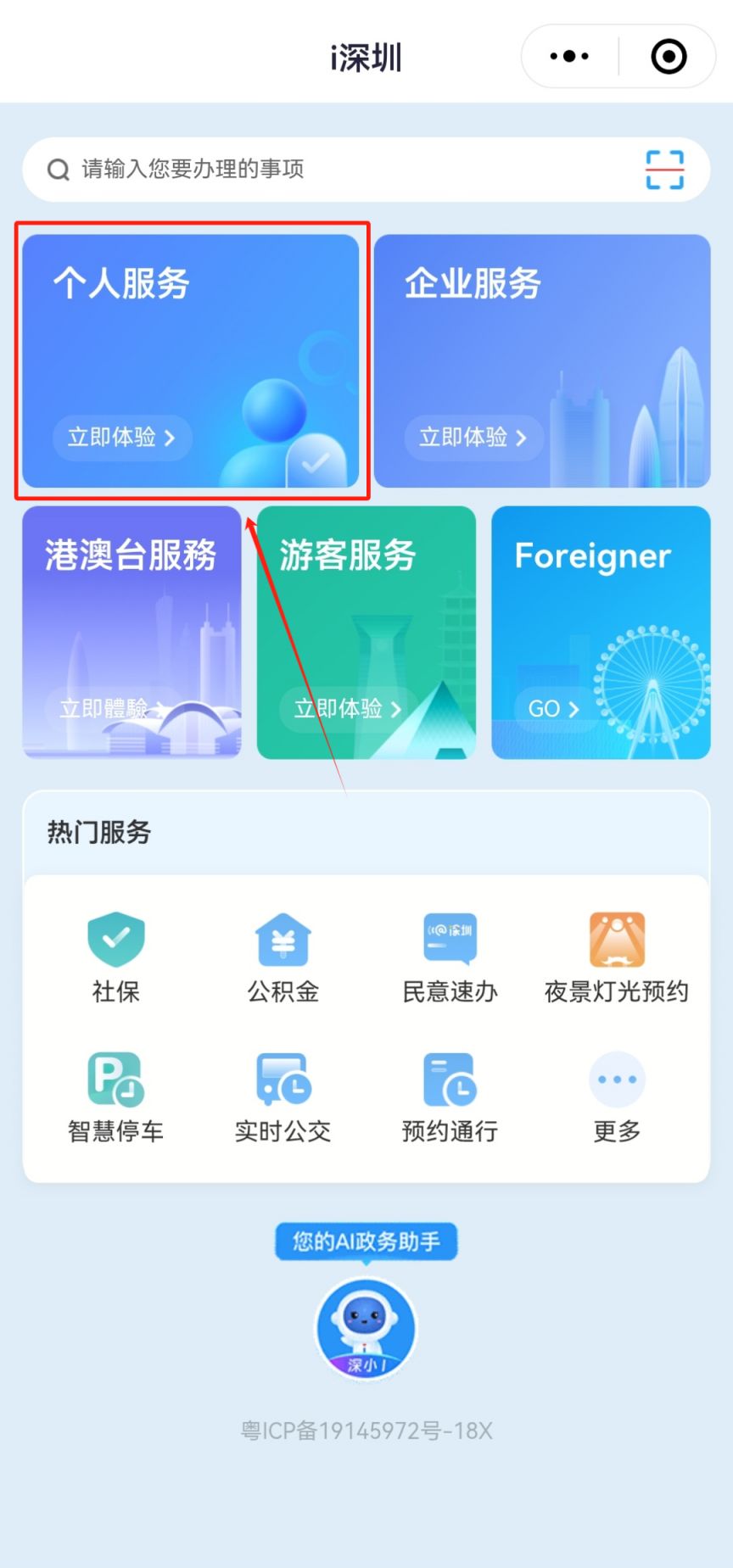Open 实时公交 service

point(283,1096)
